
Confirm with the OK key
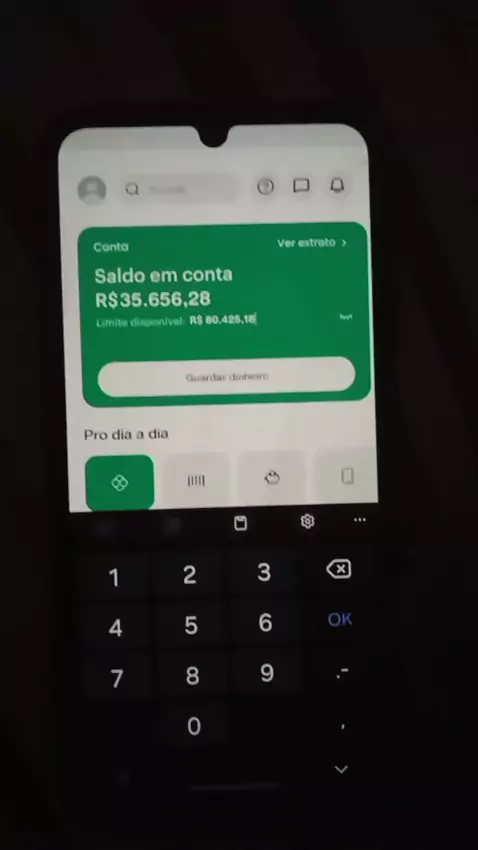click(340, 619)
